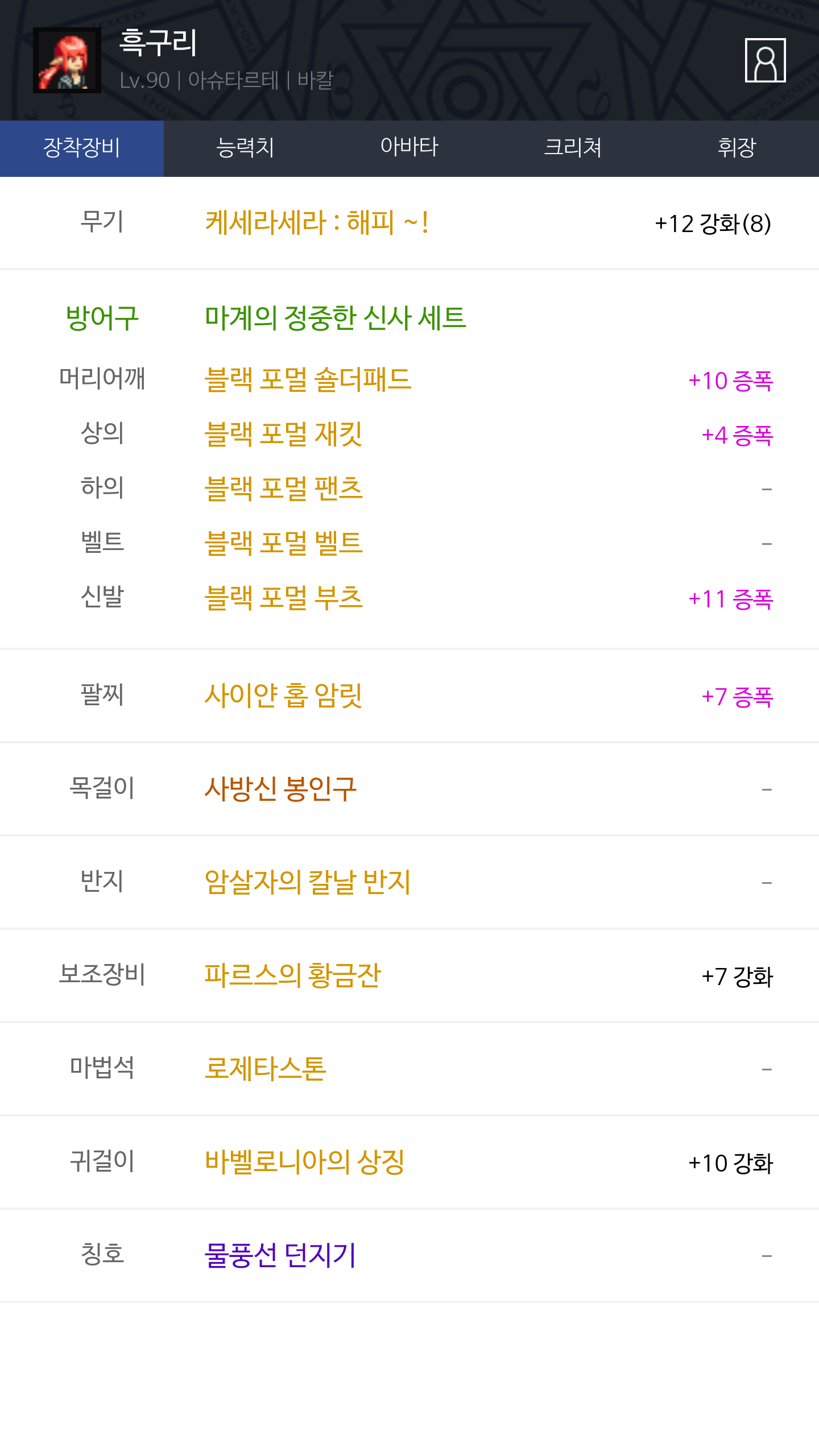Open the profile icon in header
This screenshot has height=1456, width=819.
click(x=765, y=60)
